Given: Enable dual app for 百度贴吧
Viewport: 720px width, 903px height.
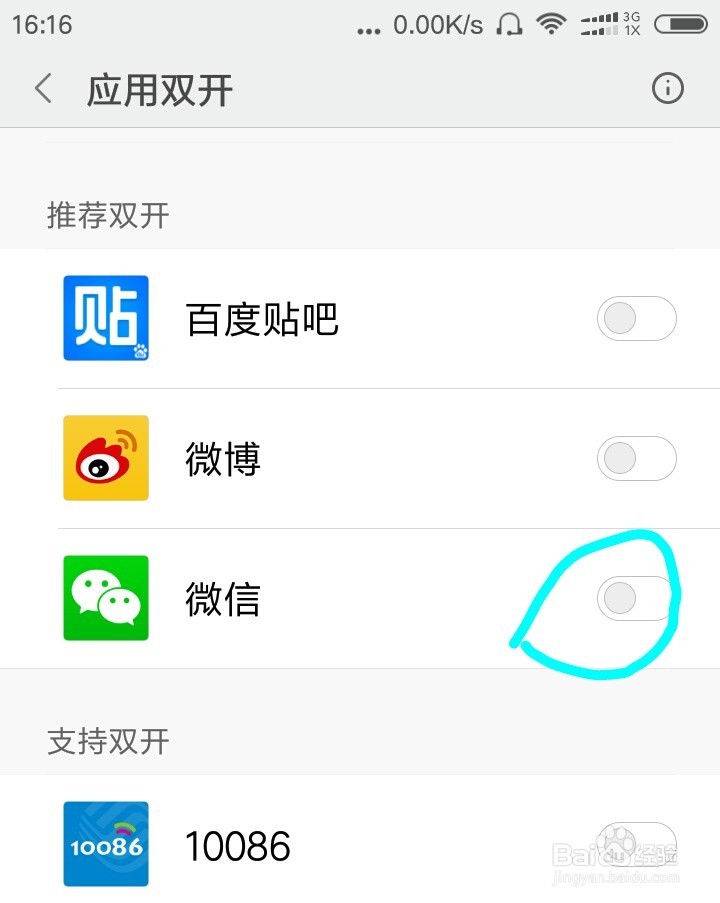Looking at the screenshot, I should [636, 317].
